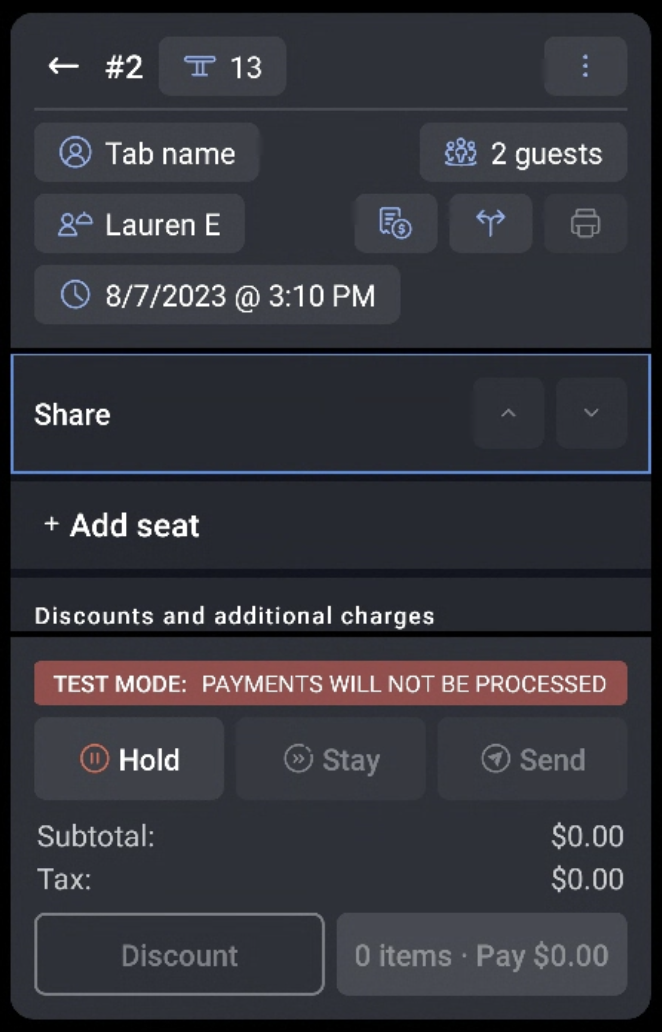Hold the order

coord(129,759)
